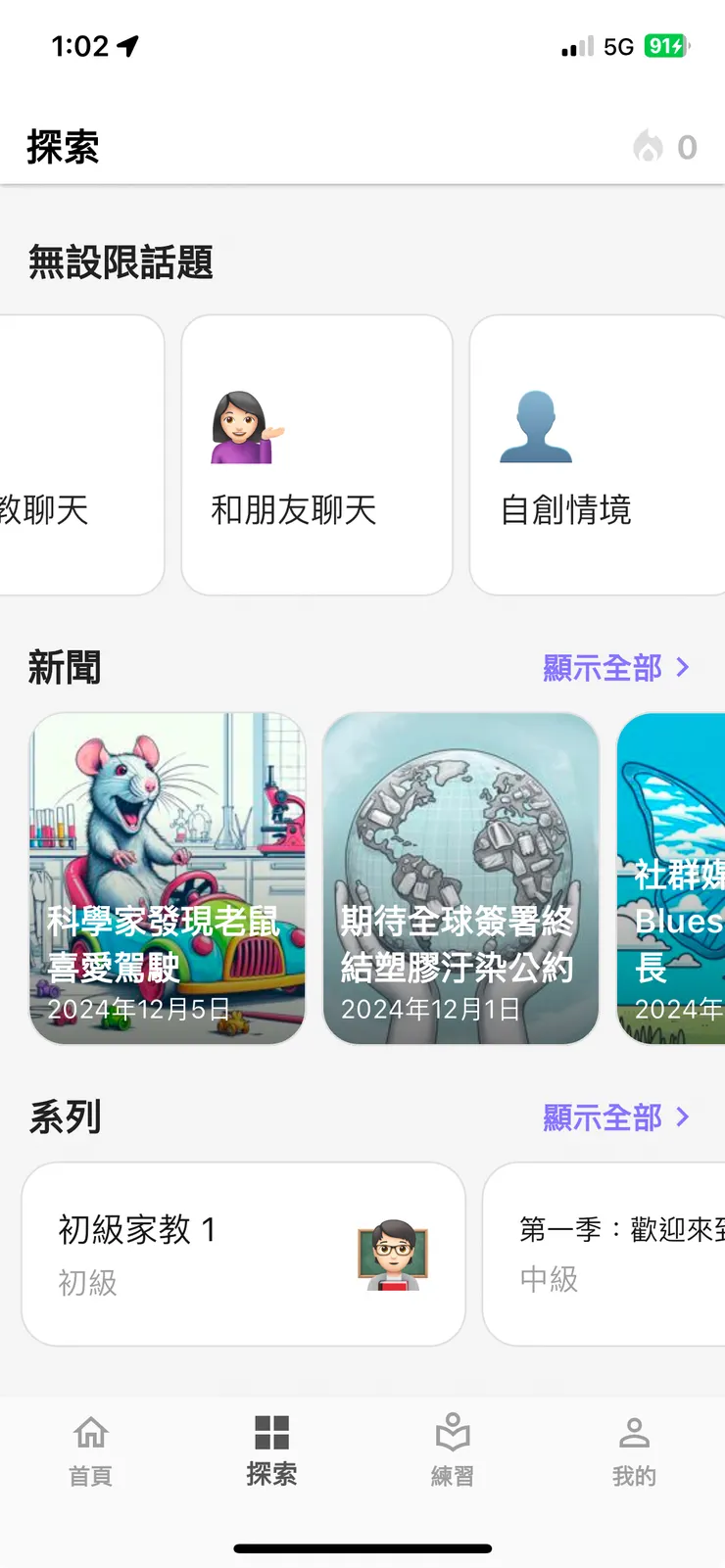Tap the flame streak counter icon

coord(650,146)
